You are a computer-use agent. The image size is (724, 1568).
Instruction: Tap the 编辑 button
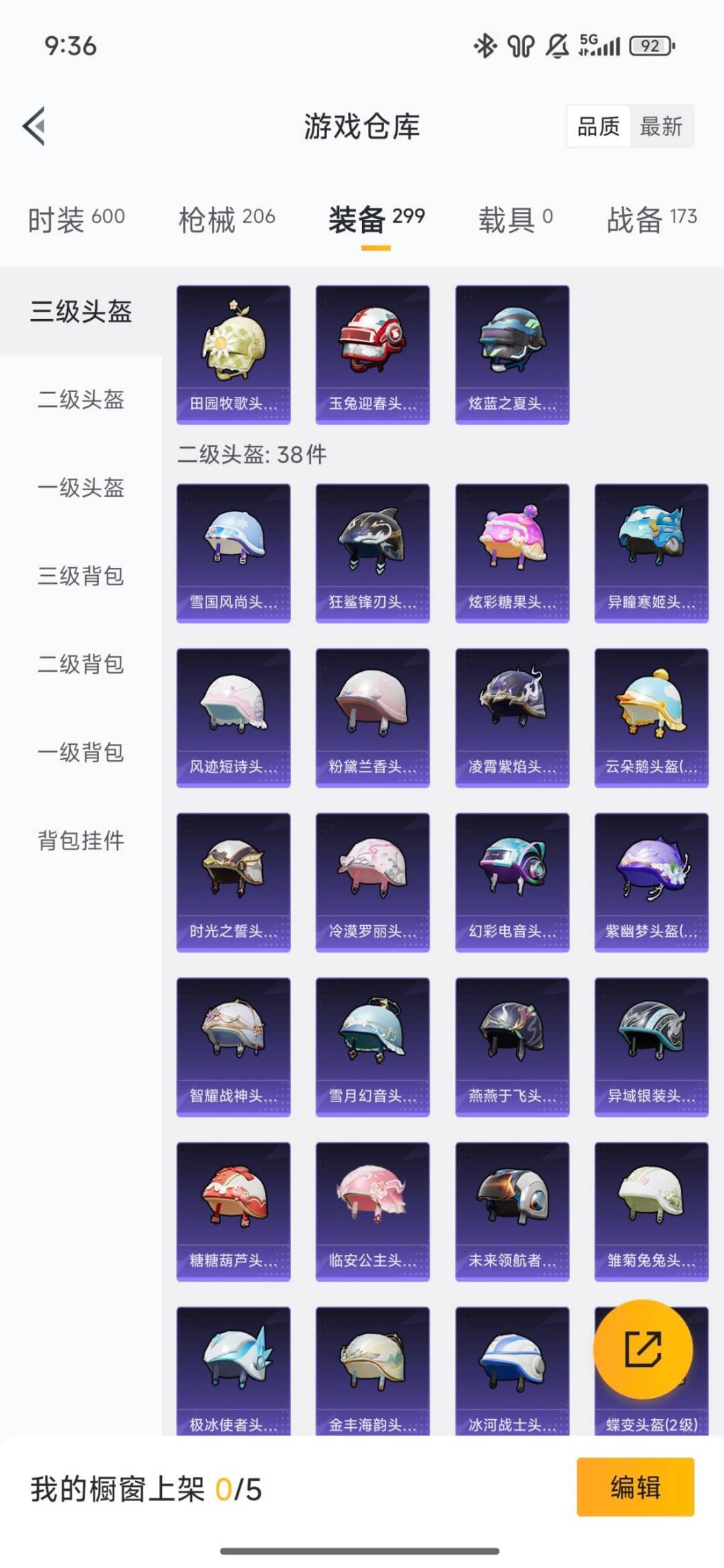635,1487
